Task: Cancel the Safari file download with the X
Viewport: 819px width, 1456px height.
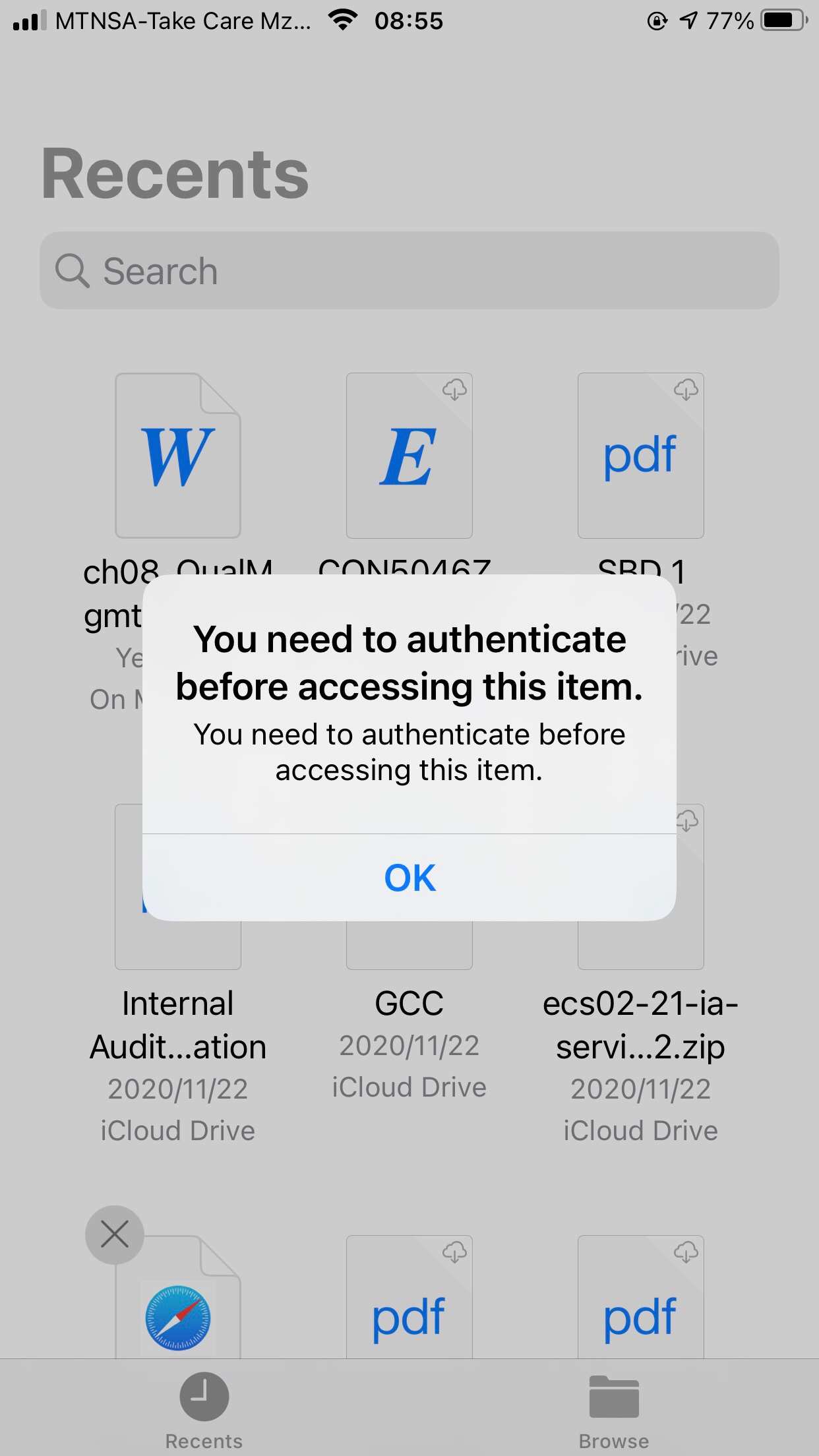Action: (114, 1235)
